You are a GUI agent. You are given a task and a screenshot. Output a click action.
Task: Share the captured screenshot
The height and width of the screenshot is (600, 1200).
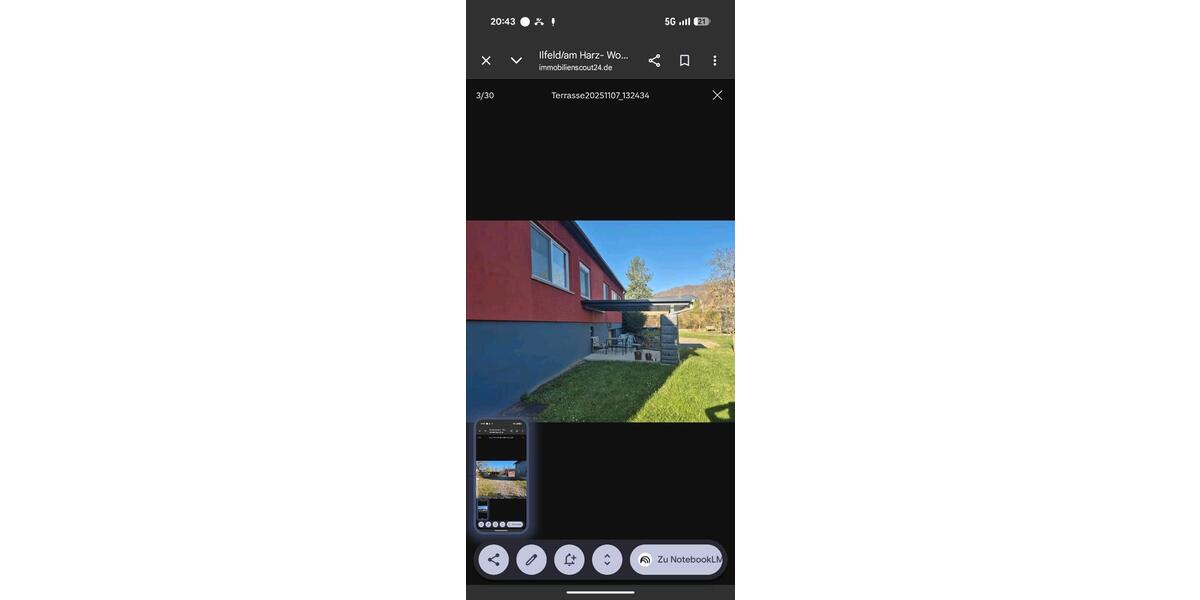pos(493,560)
